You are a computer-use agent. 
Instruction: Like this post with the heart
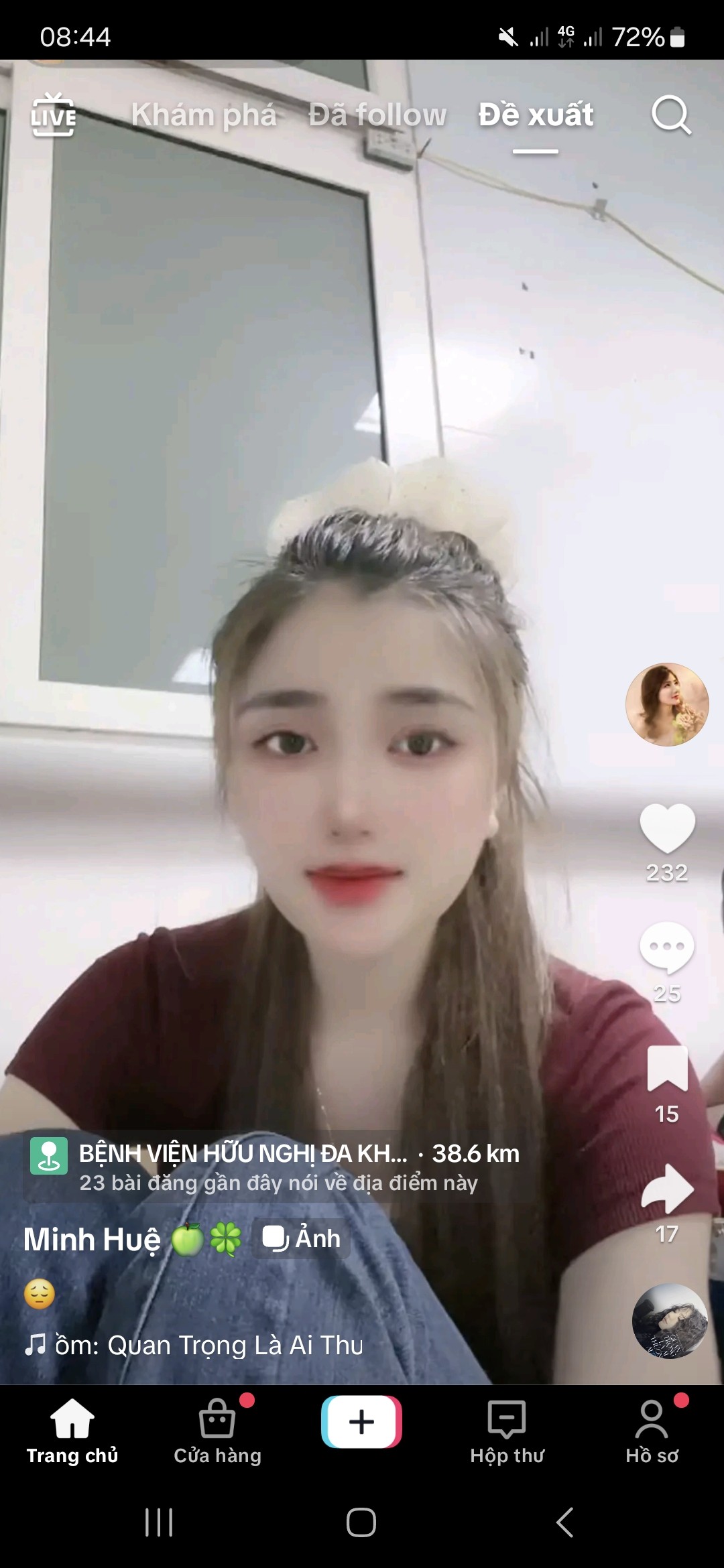[x=667, y=828]
